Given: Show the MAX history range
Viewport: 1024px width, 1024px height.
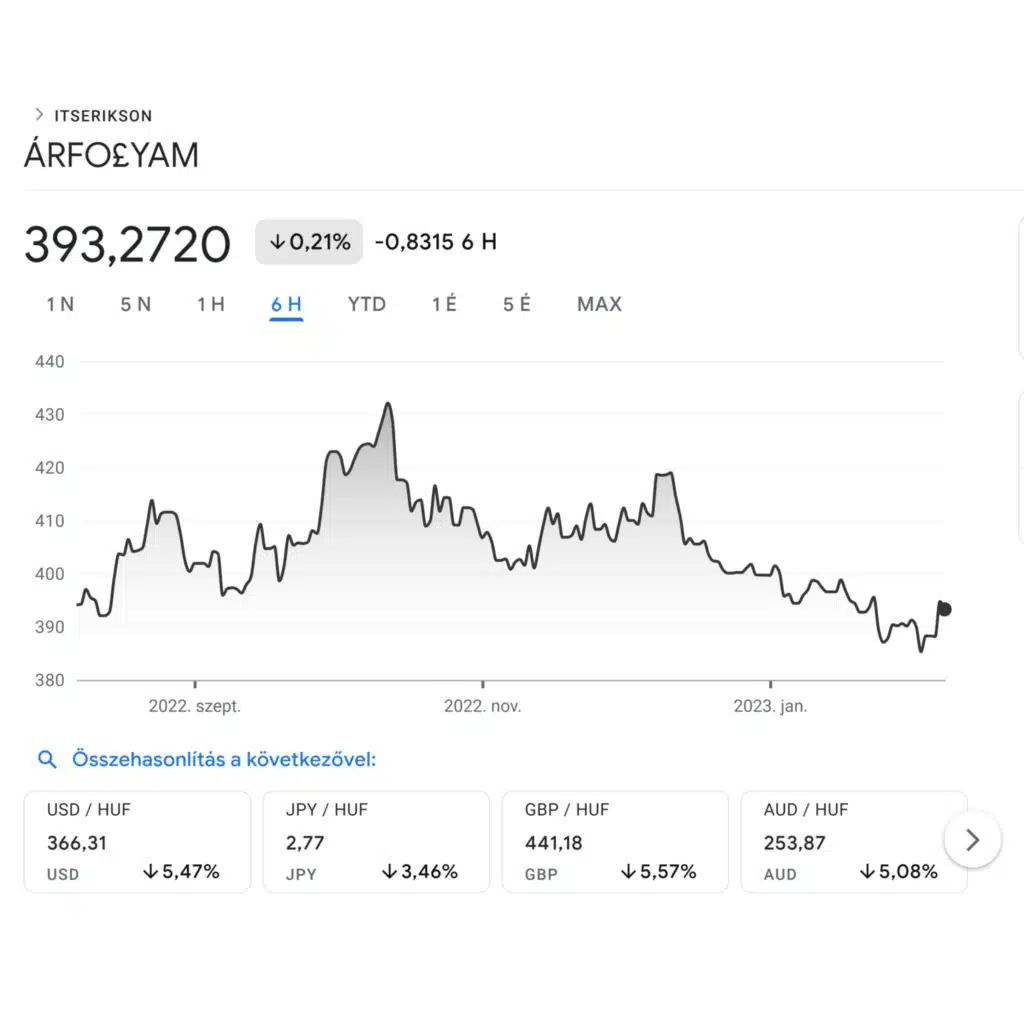Looking at the screenshot, I should (x=600, y=304).
